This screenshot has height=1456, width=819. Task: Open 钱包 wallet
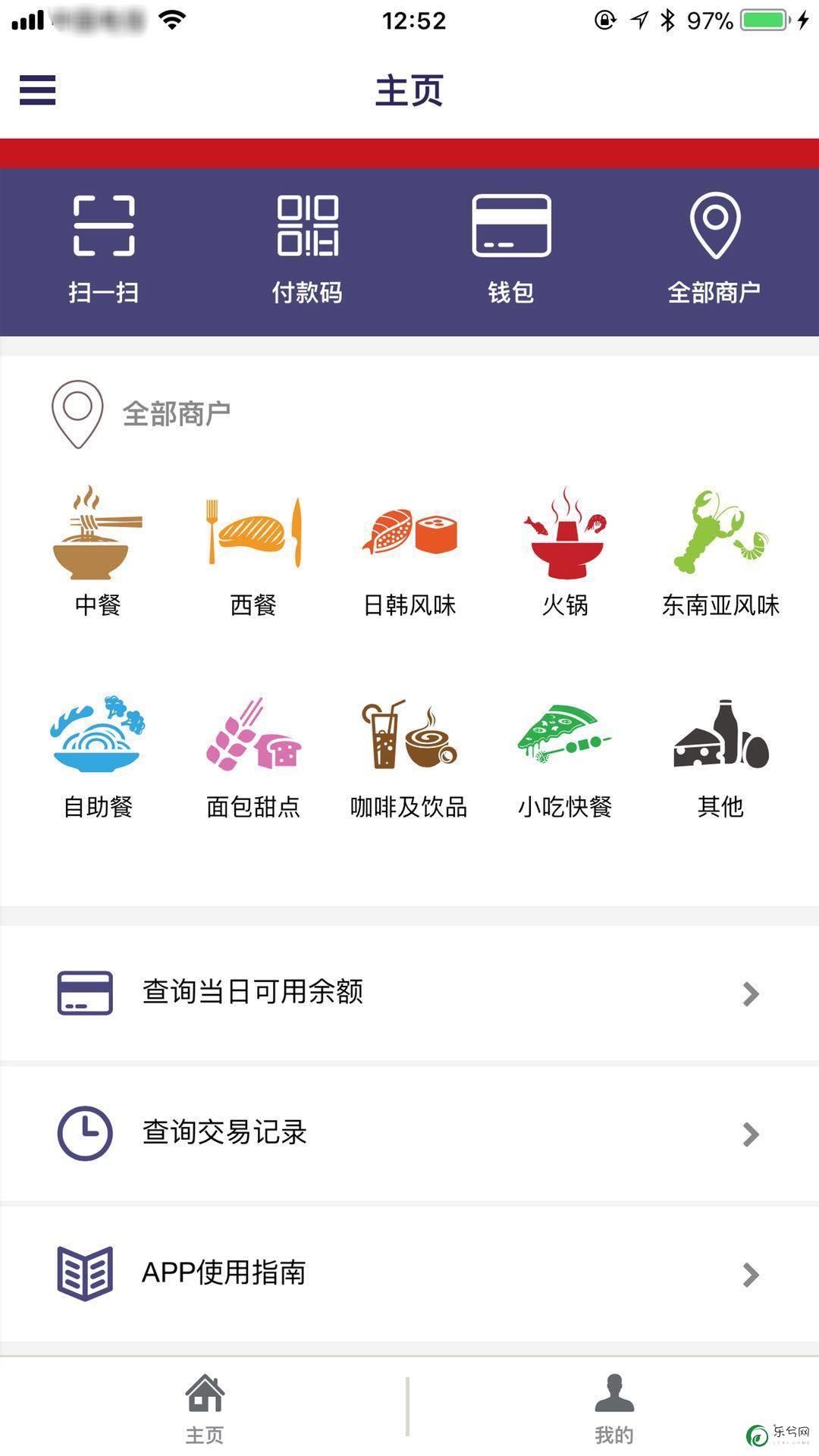[x=511, y=249]
